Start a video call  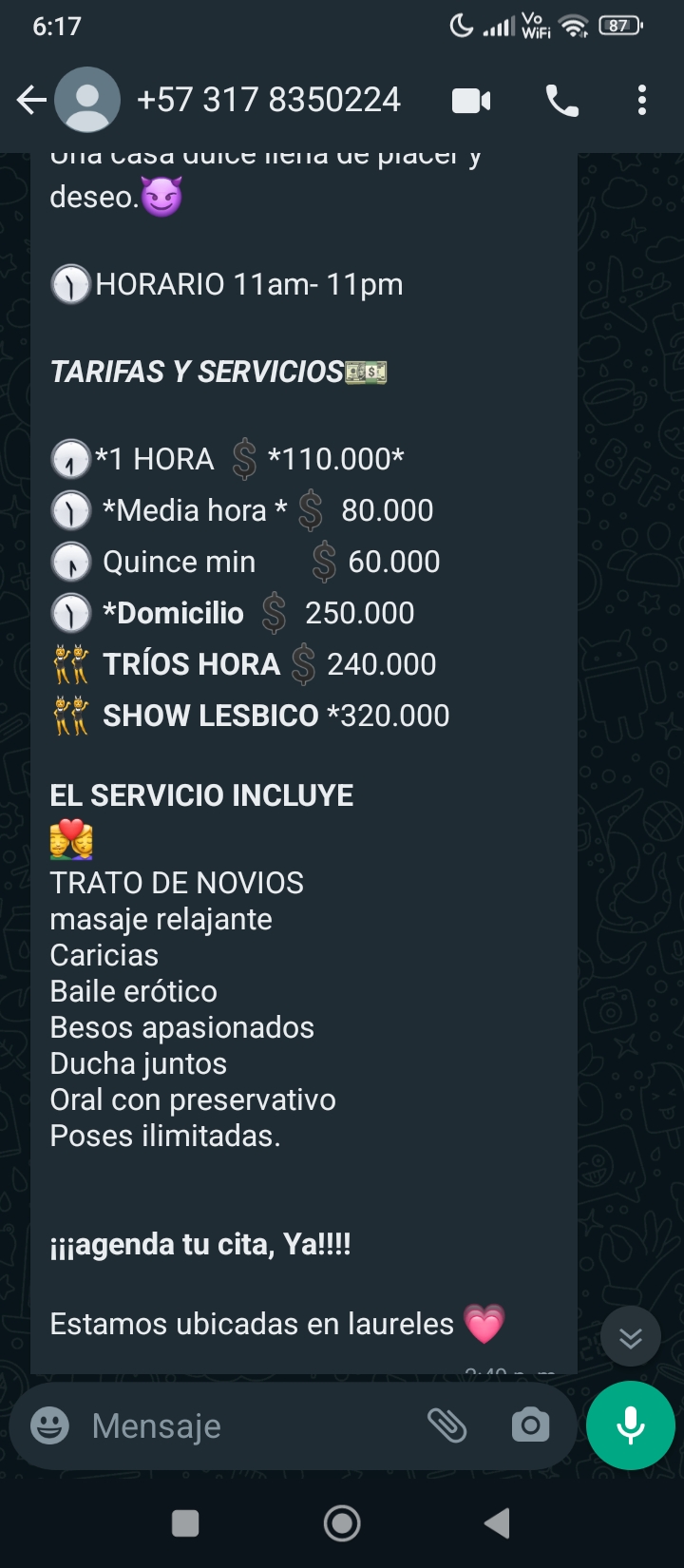pyautogui.click(x=471, y=101)
